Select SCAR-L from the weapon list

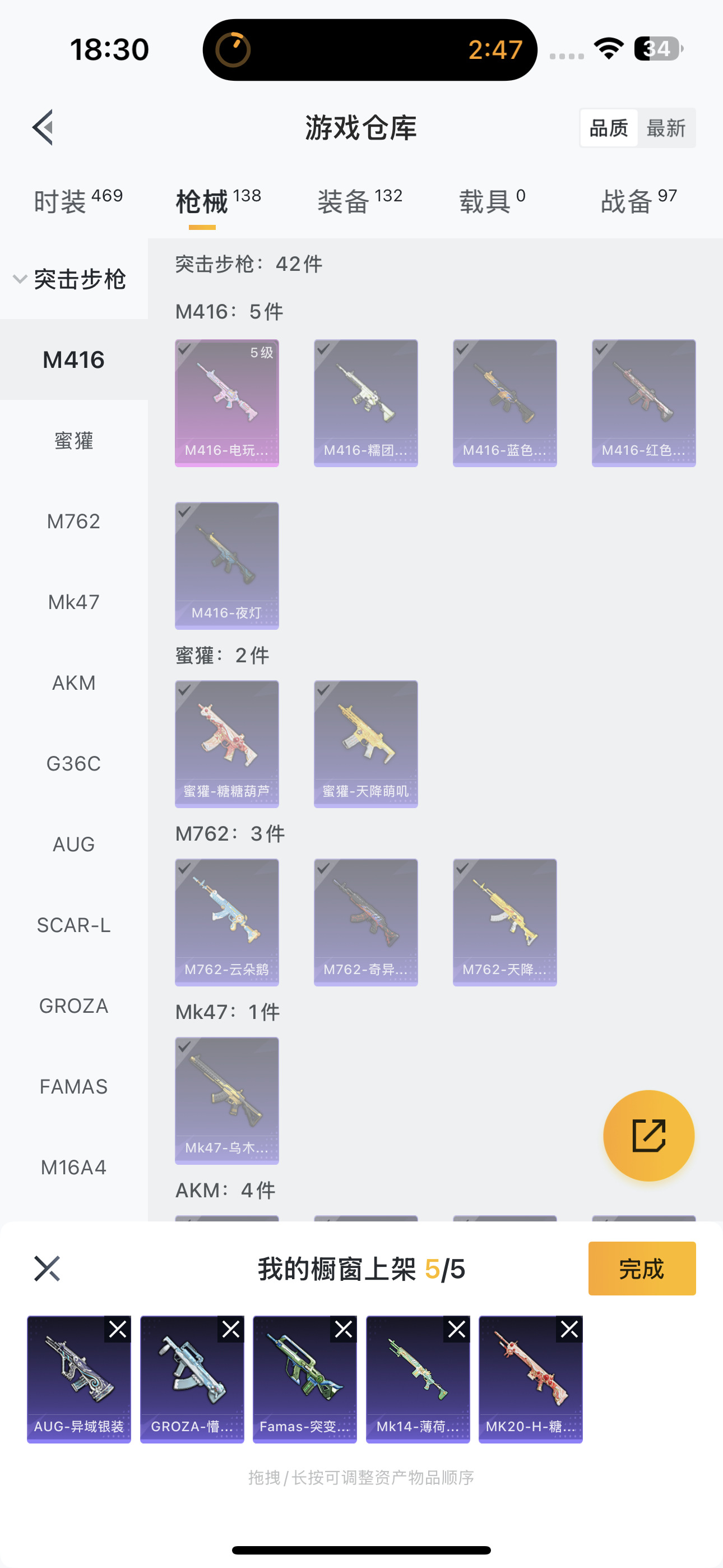73,925
